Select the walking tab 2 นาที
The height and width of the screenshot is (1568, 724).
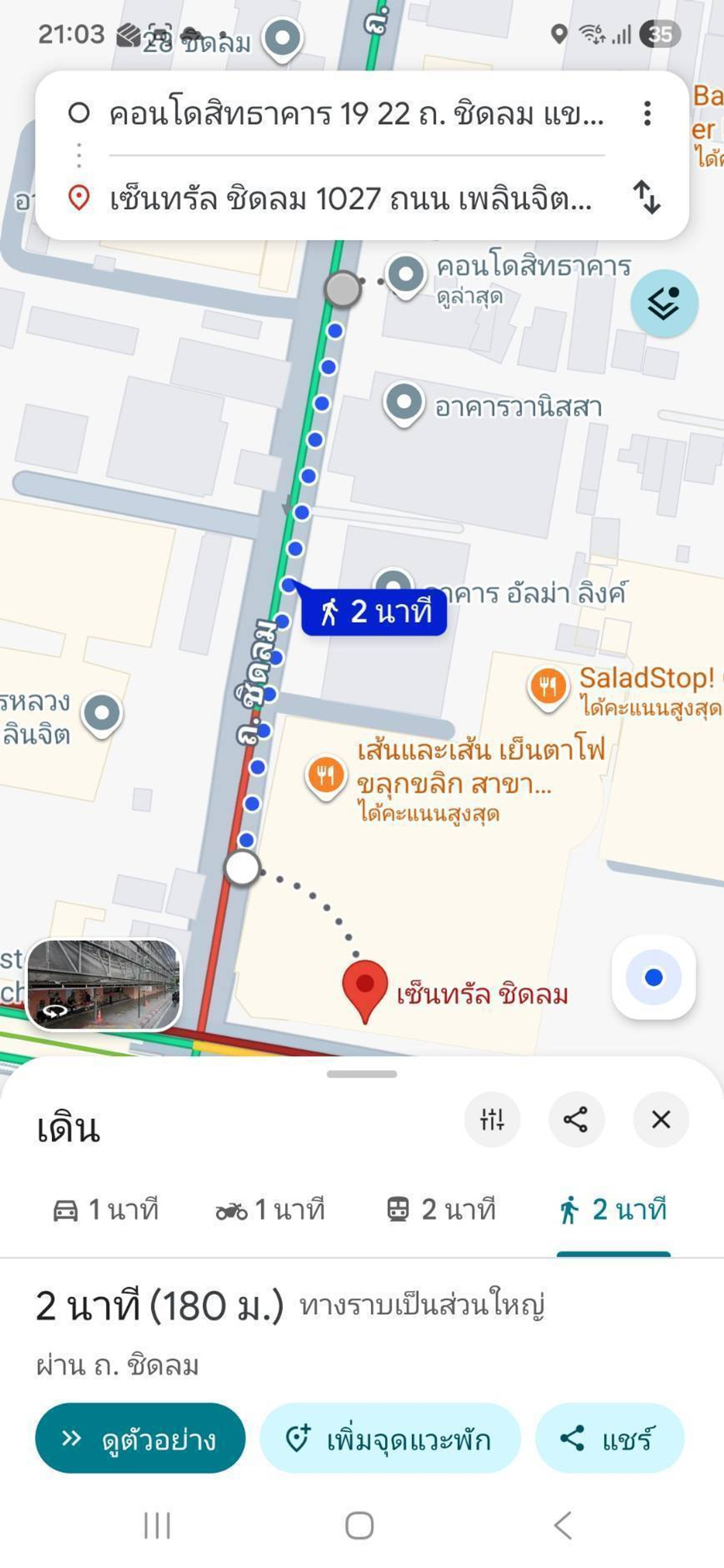point(613,1210)
